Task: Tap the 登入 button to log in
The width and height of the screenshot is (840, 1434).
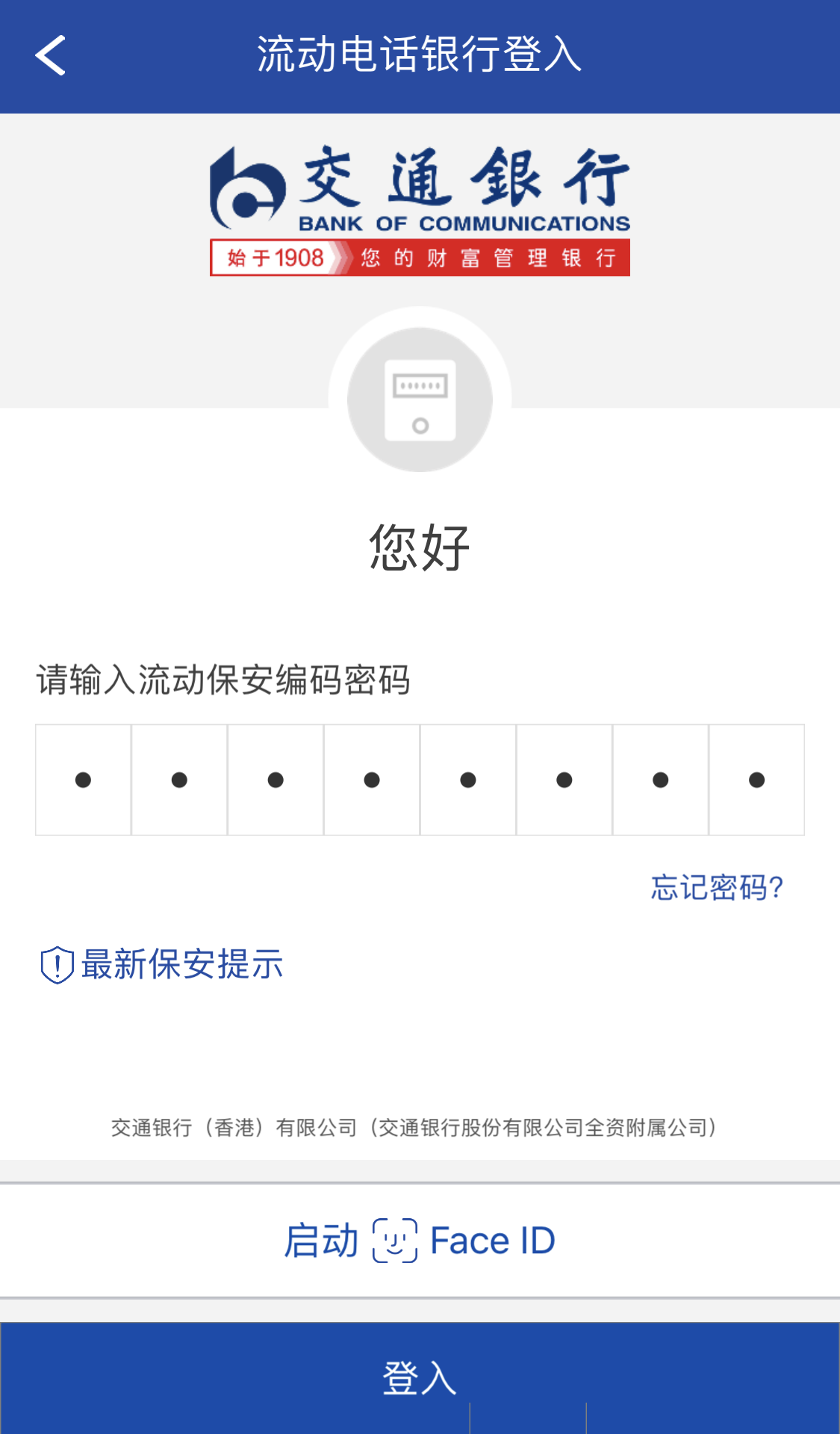Action: (x=420, y=1376)
